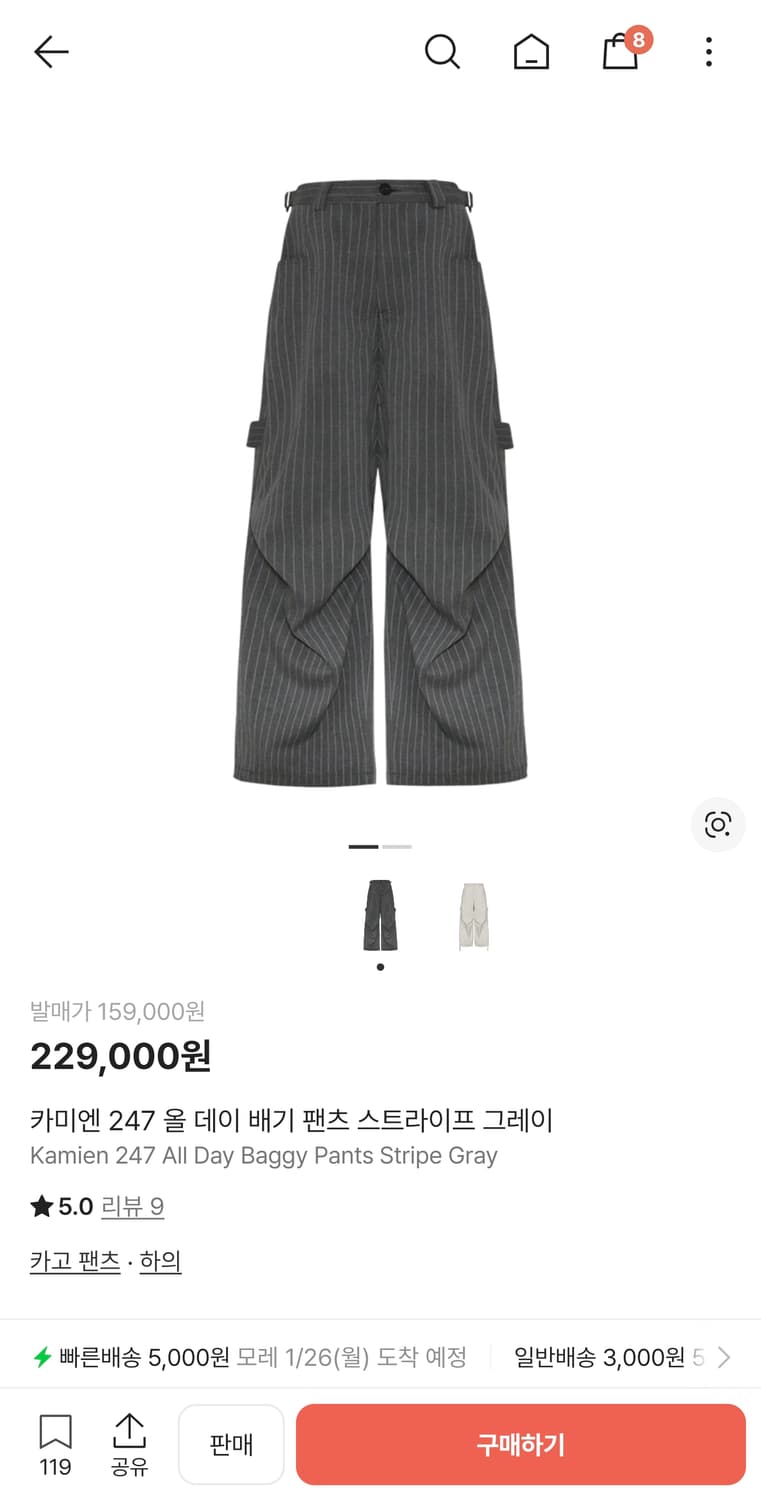Tap the dot under the gray thumbnail
The width and height of the screenshot is (761, 1500).
(x=380, y=967)
